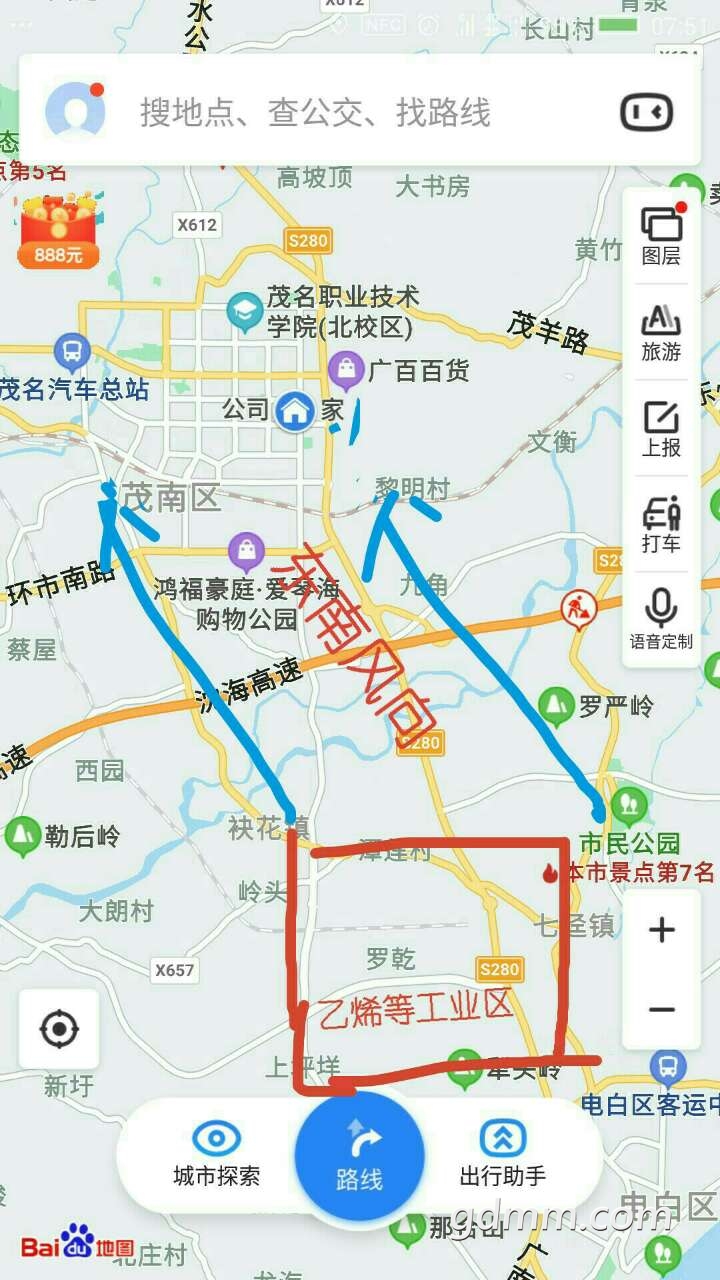Open the 图层 map layers panel
720x1280 pixels.
click(661, 236)
